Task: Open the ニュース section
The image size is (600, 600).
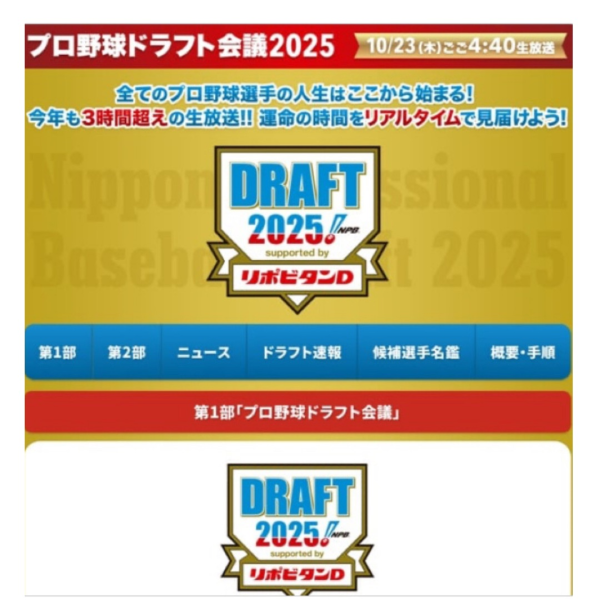Action: coord(203,353)
